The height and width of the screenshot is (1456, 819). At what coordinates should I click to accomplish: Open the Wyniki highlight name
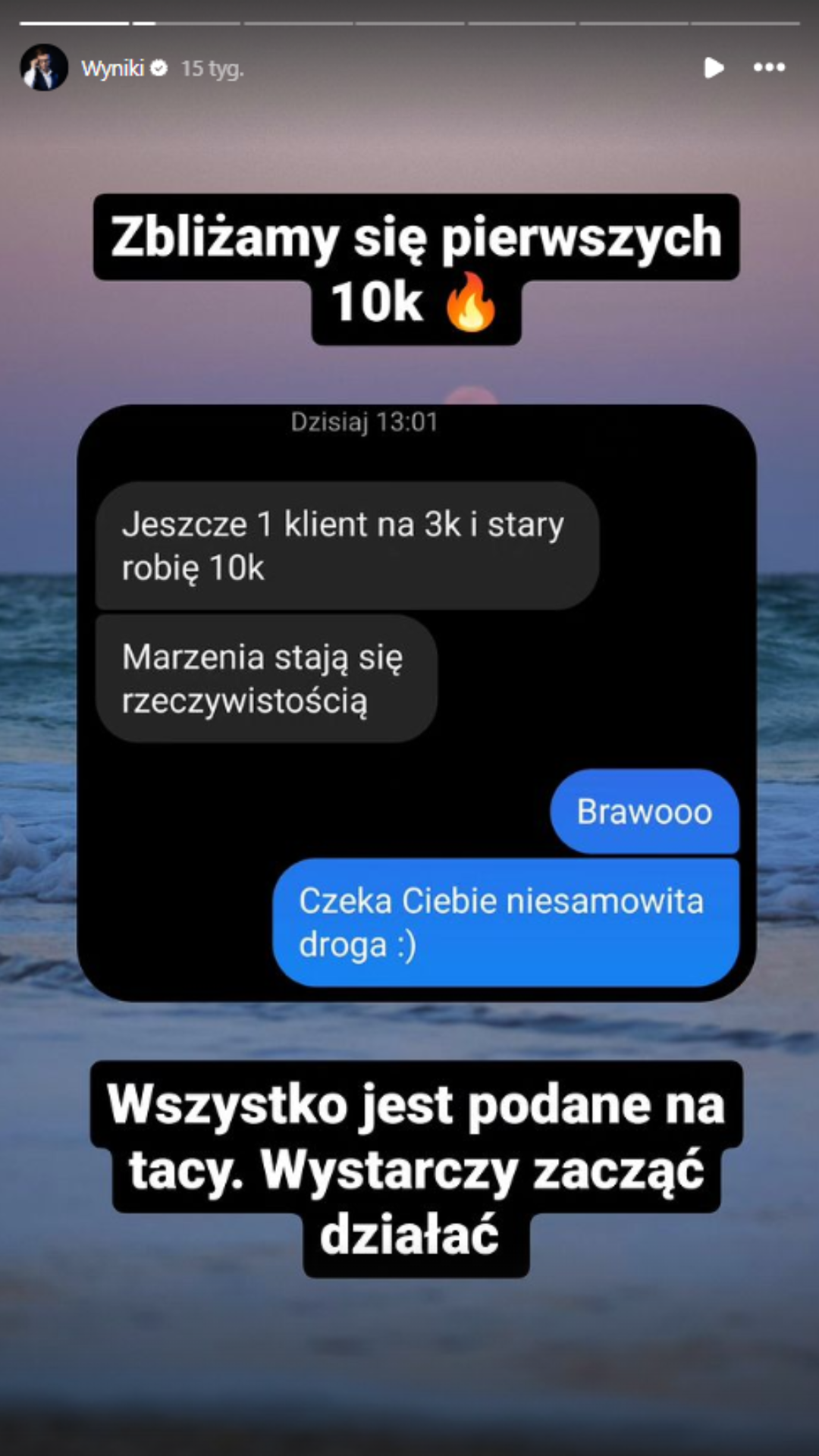pos(112,68)
